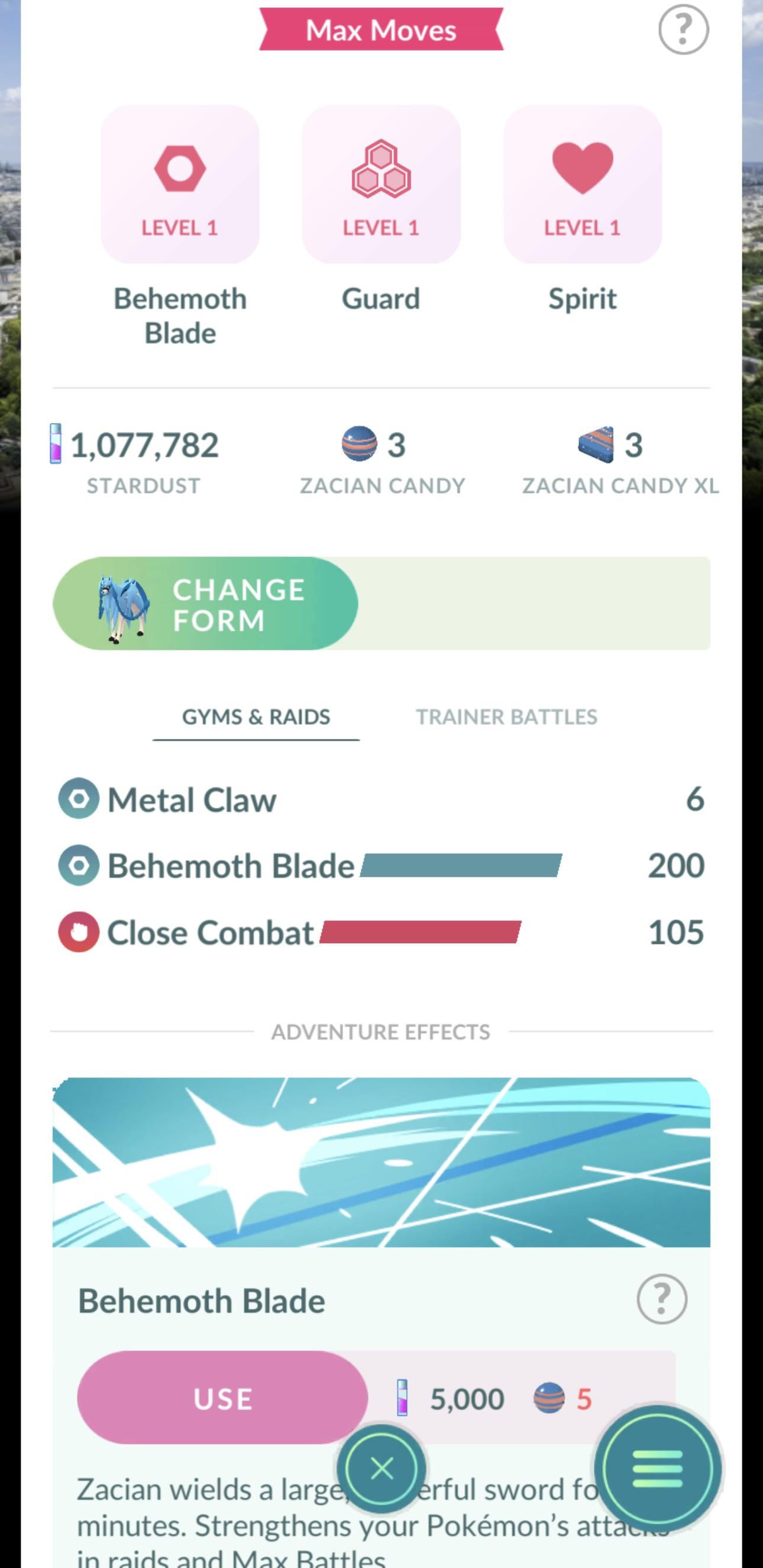Select the Behemoth Blade max move tile
The image size is (763, 1568).
point(180,184)
